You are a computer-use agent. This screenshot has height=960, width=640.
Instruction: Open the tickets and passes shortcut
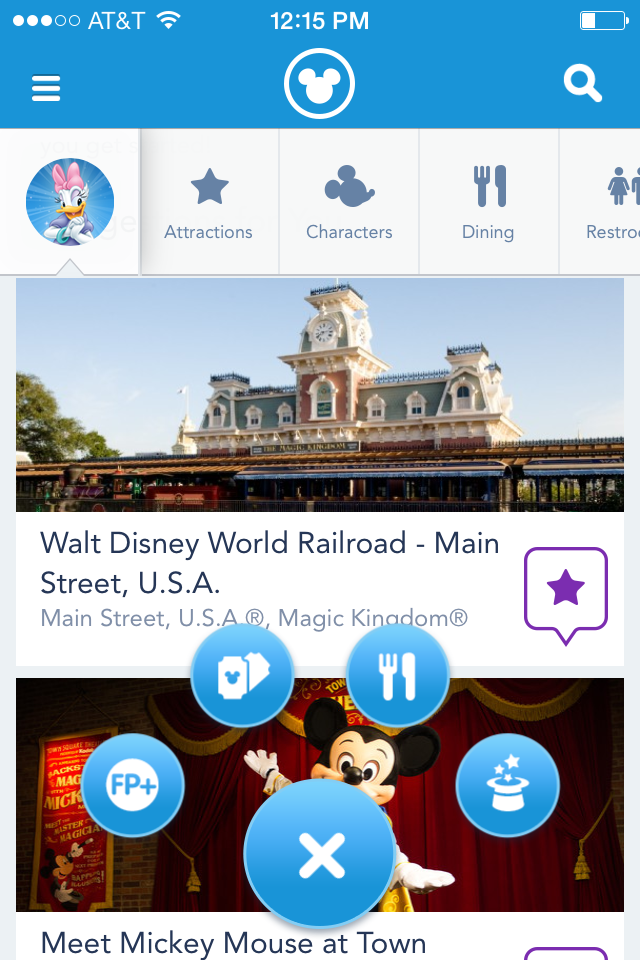242,676
